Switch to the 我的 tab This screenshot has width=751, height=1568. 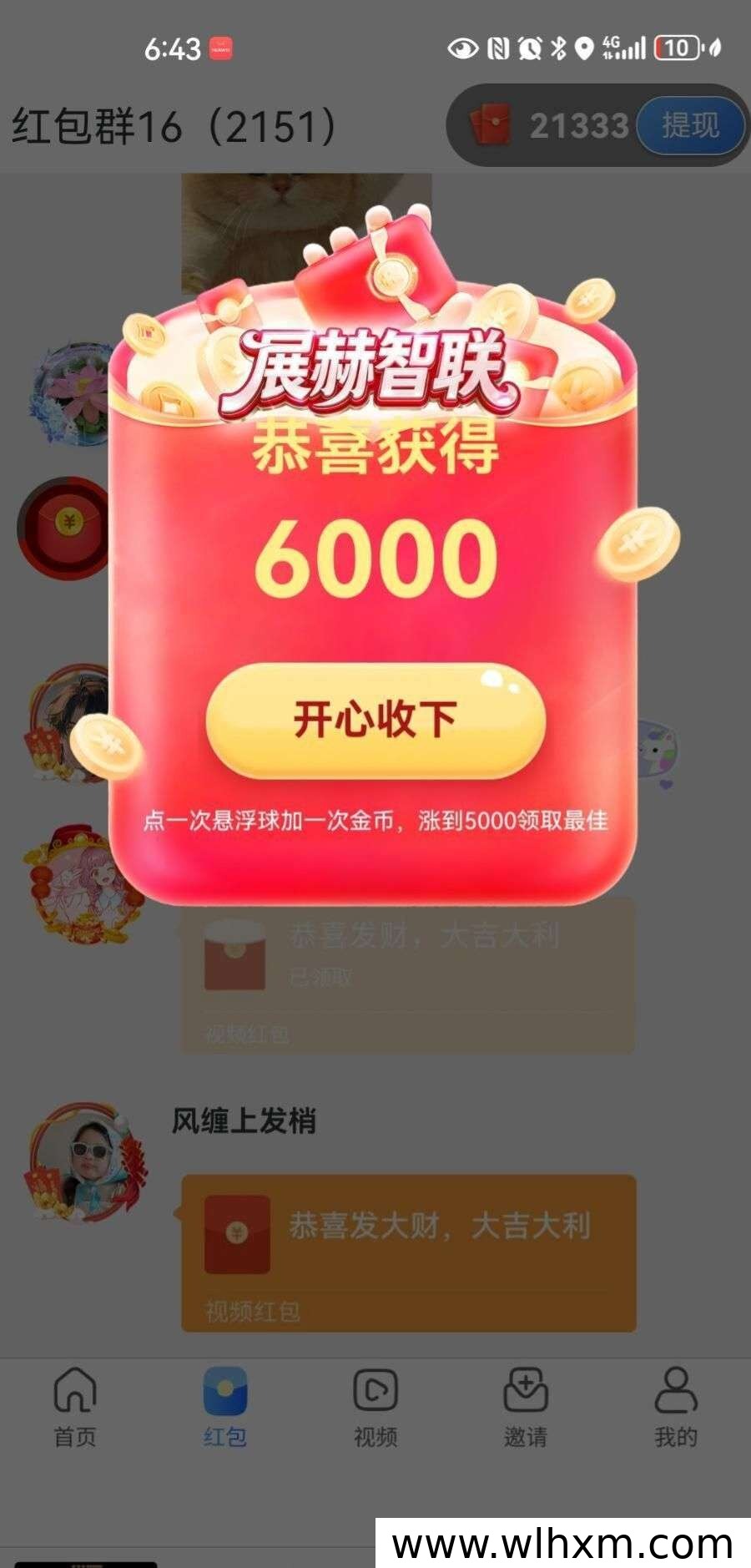[675, 1408]
